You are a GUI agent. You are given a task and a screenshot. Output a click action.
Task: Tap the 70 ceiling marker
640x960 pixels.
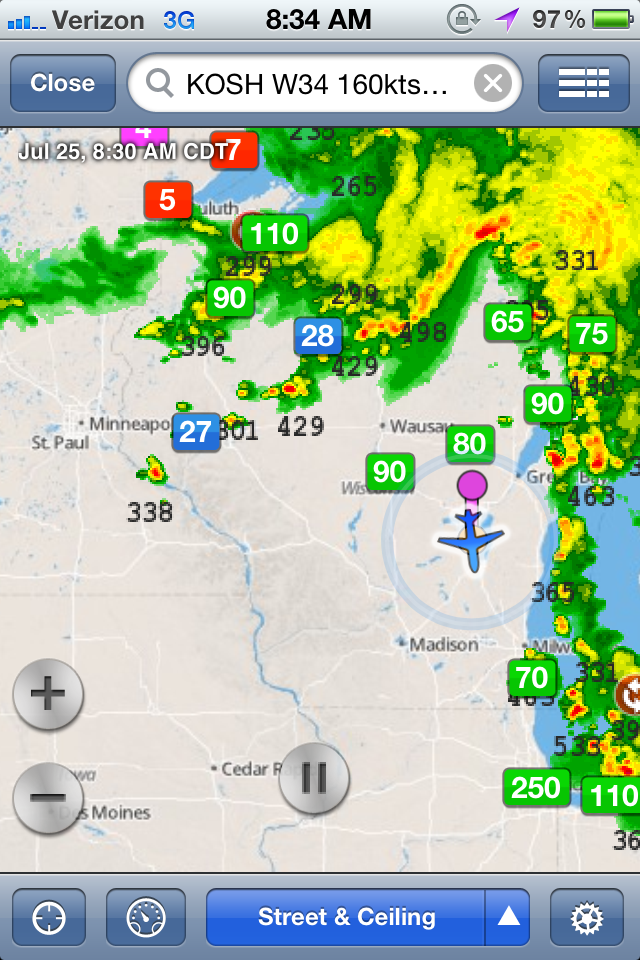(x=532, y=679)
